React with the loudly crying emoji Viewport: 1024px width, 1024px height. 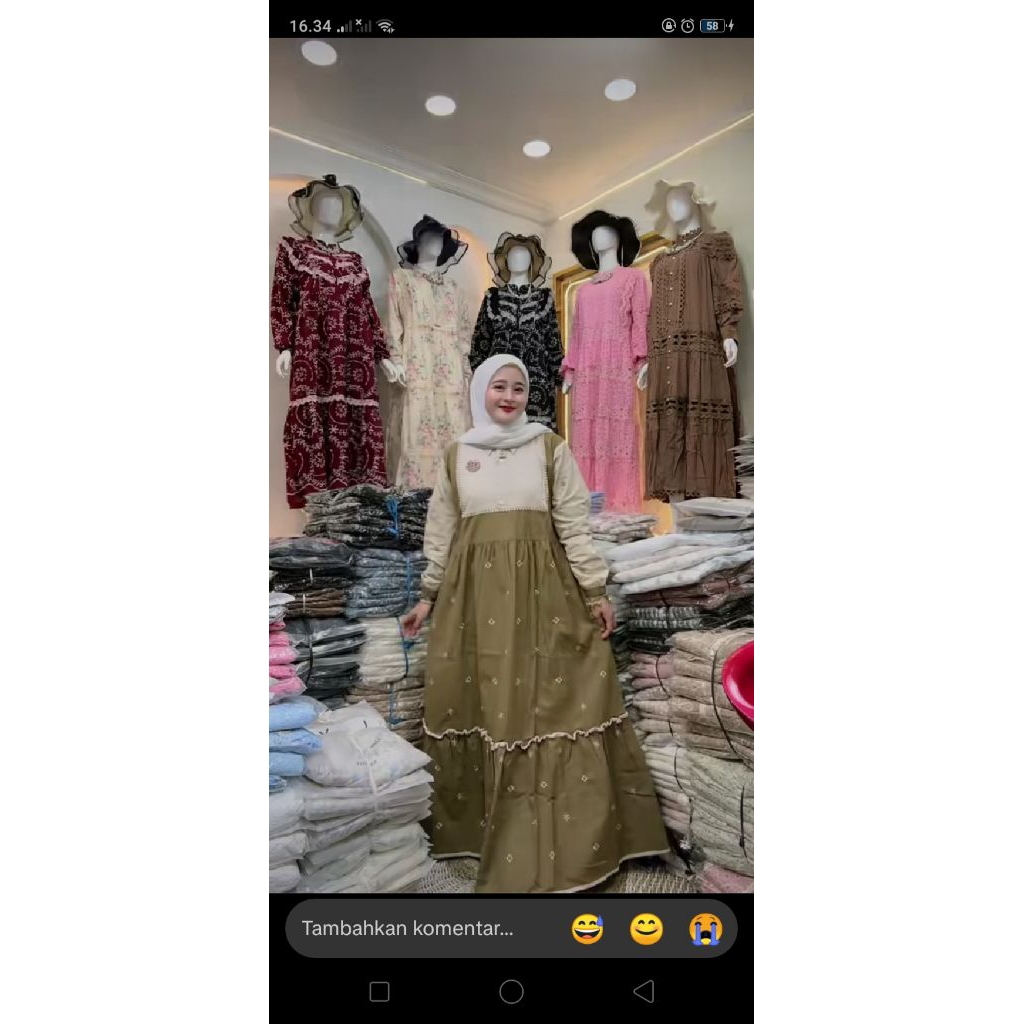click(705, 929)
